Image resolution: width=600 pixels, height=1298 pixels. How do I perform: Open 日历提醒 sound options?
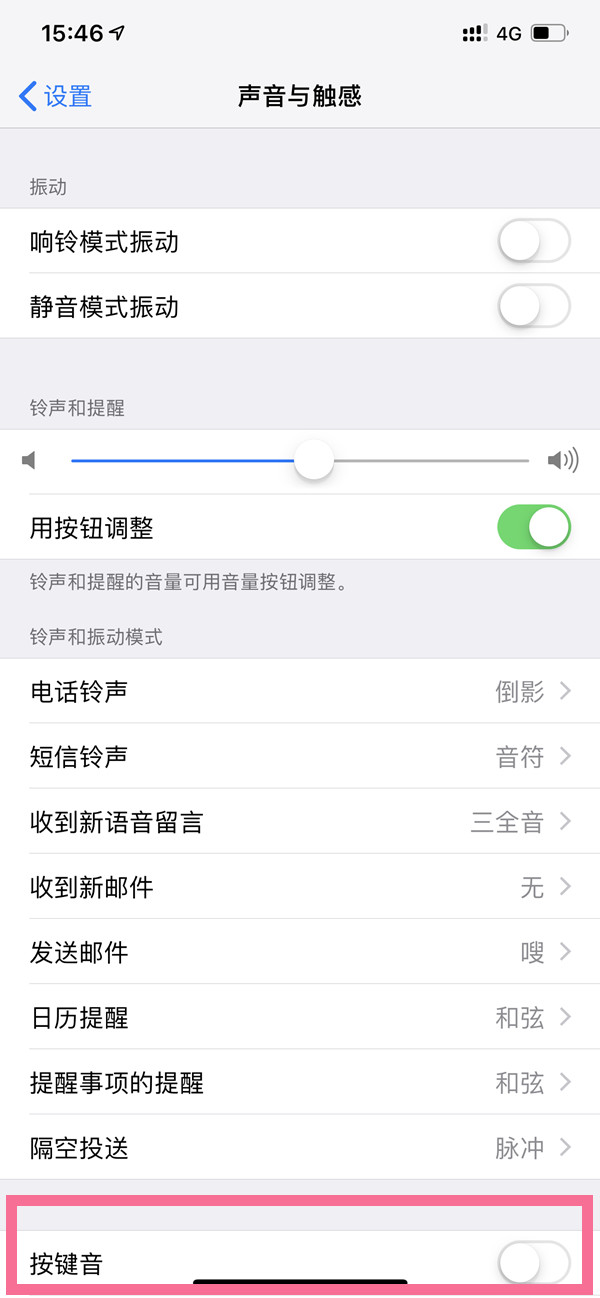300,1018
